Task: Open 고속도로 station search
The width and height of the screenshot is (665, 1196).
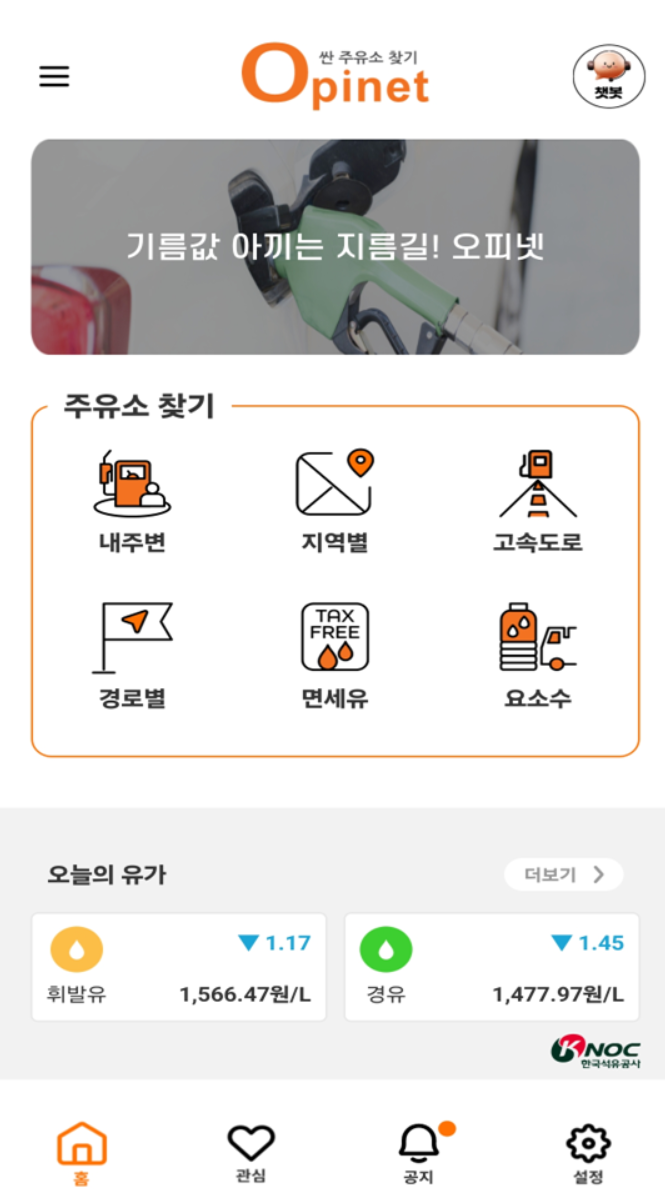Action: click(538, 502)
